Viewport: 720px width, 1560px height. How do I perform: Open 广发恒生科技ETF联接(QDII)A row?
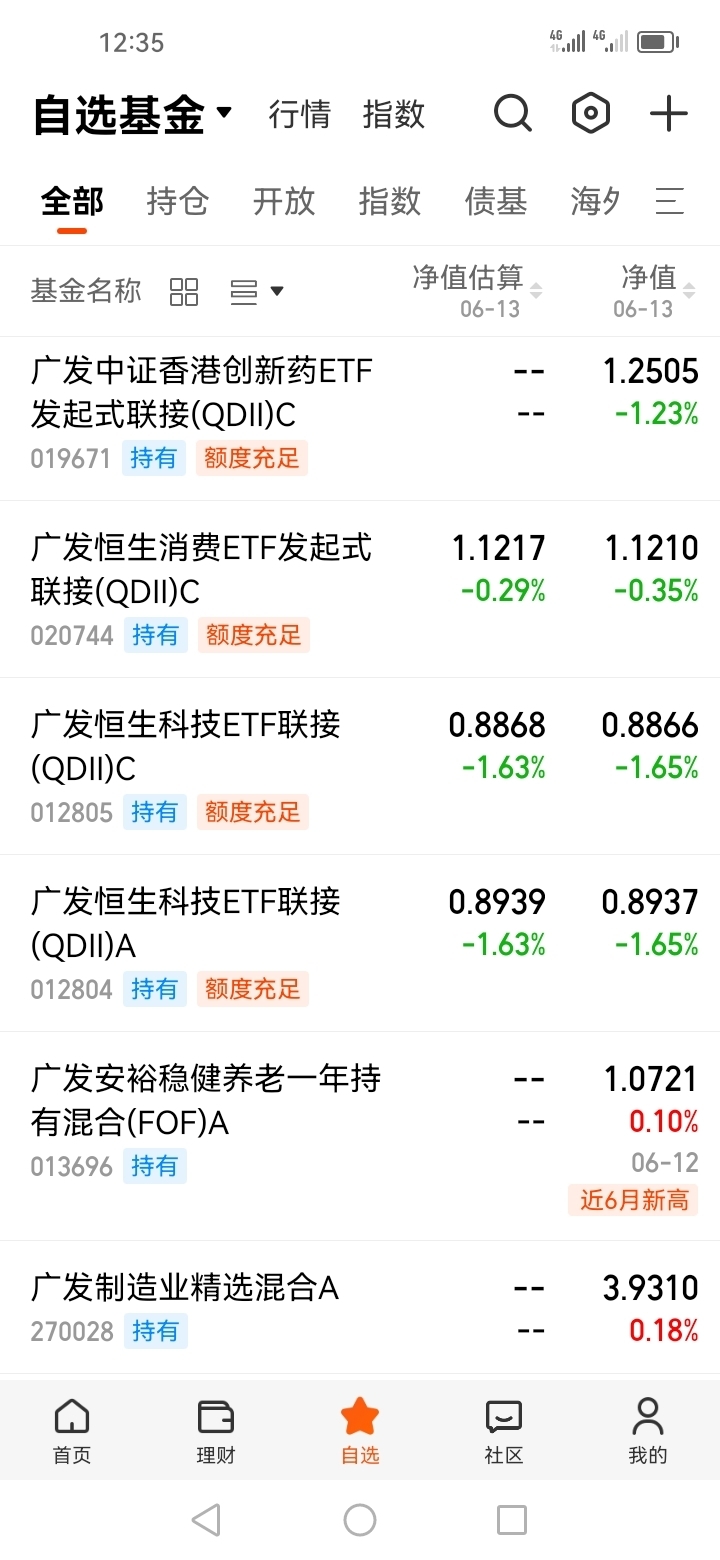(x=360, y=943)
